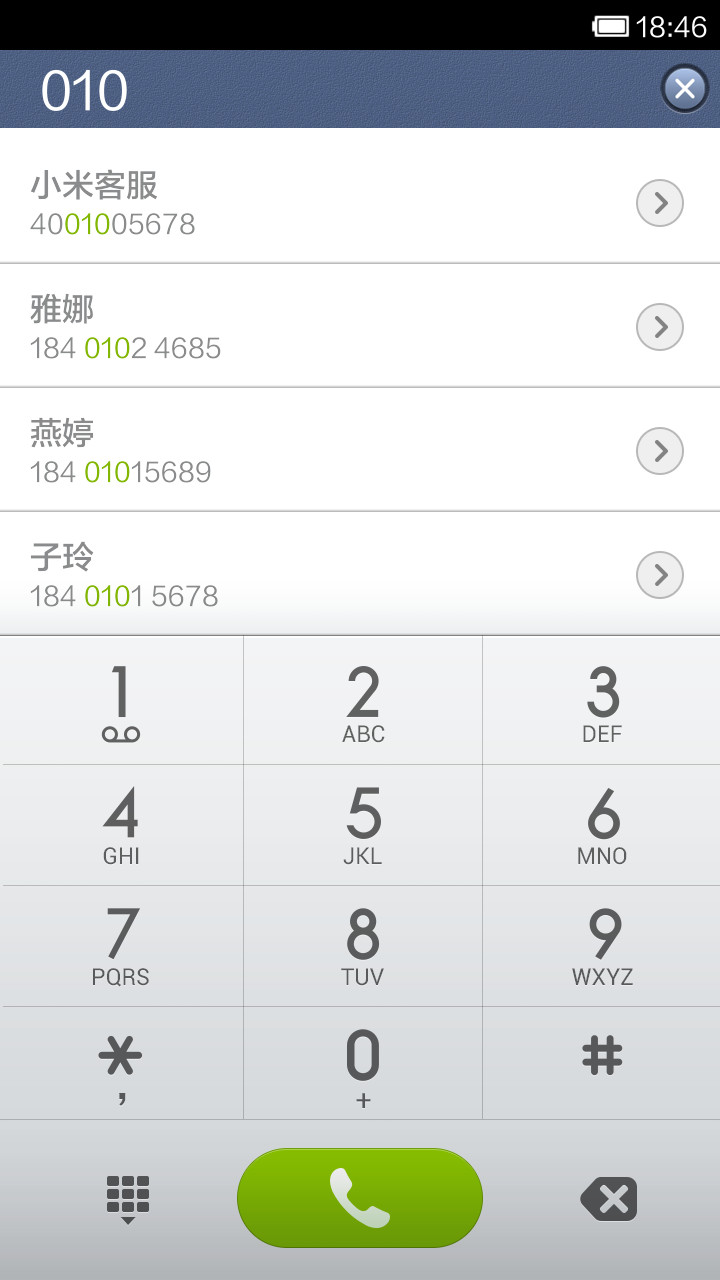This screenshot has width=720, height=1280.
Task: Choose the 燕婷 contact row
Action: (360, 450)
